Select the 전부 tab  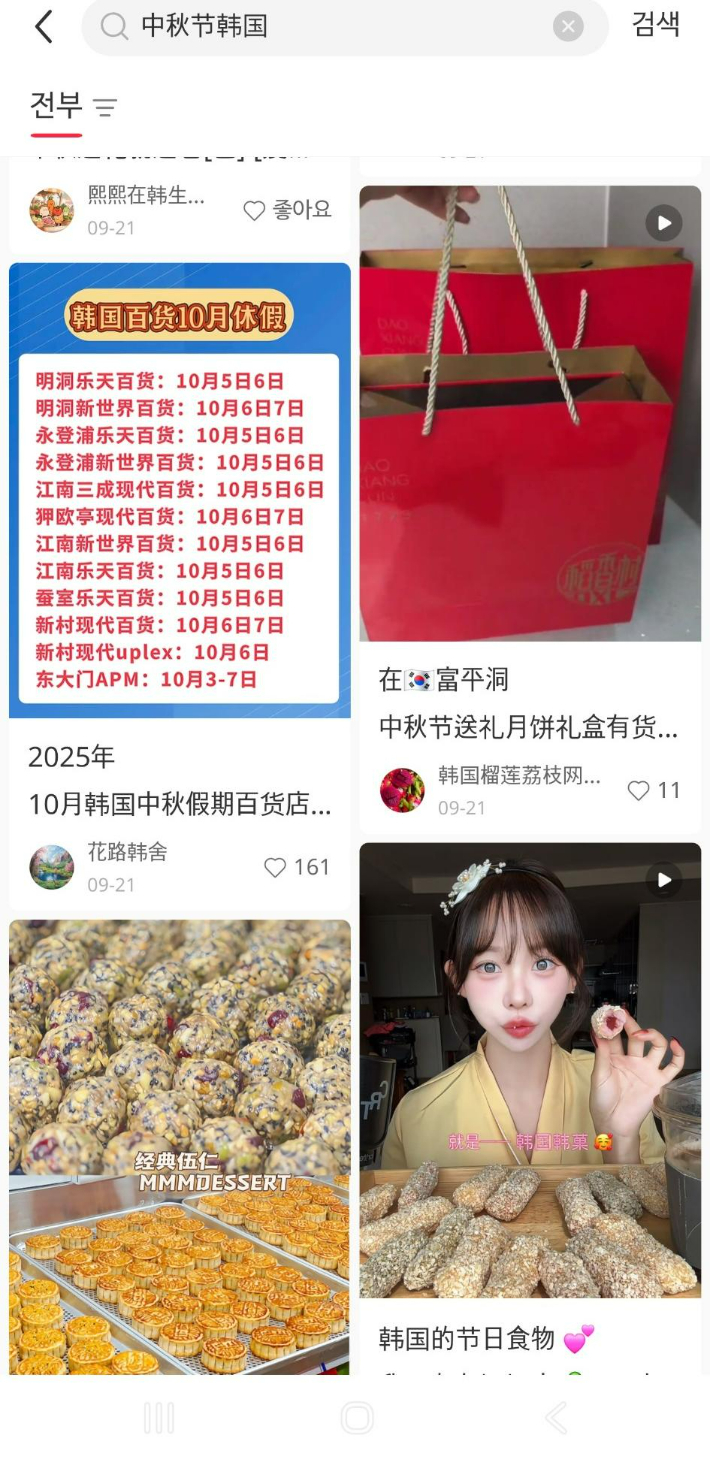[x=56, y=106]
